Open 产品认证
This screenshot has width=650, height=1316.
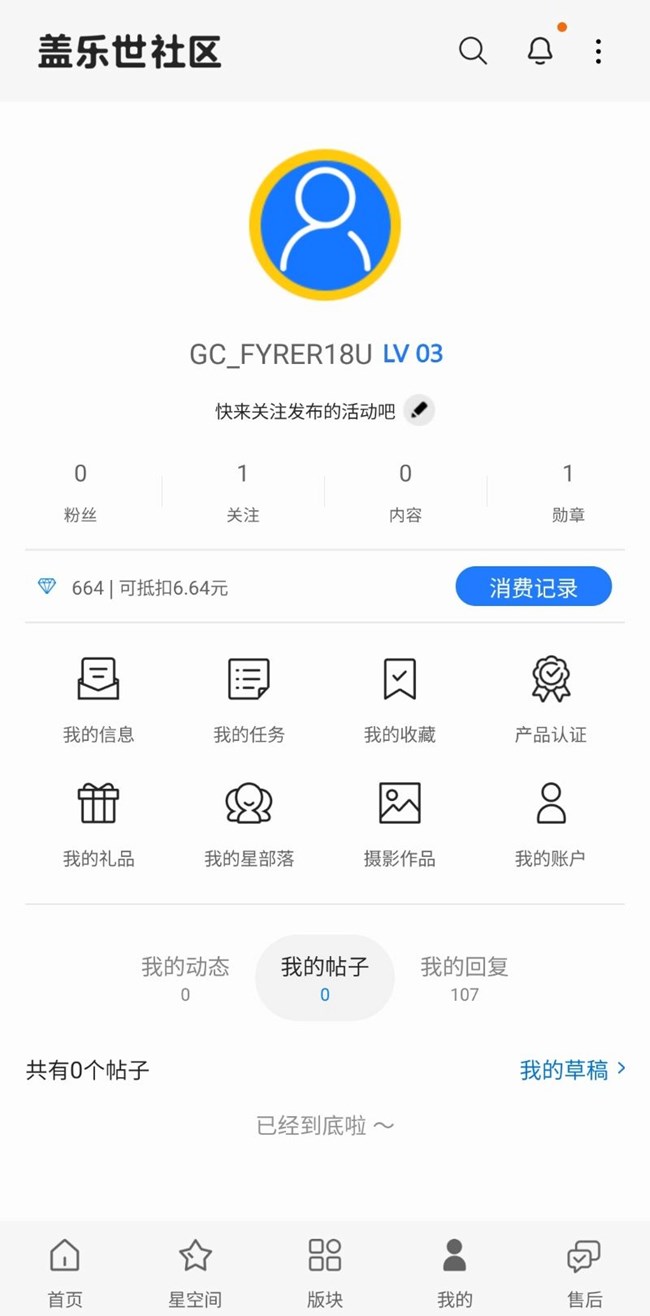pos(551,699)
